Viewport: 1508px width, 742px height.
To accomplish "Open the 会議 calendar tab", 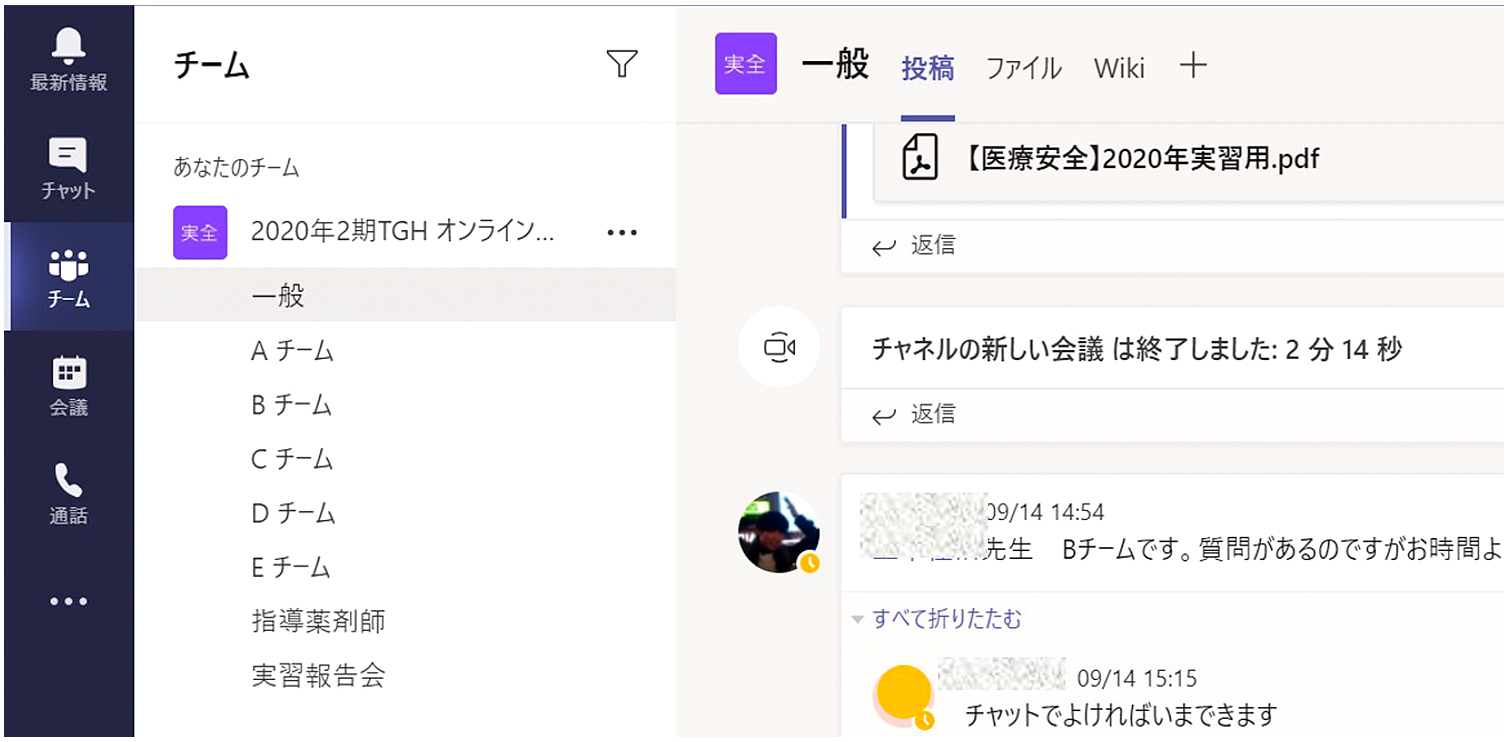I will [x=68, y=385].
